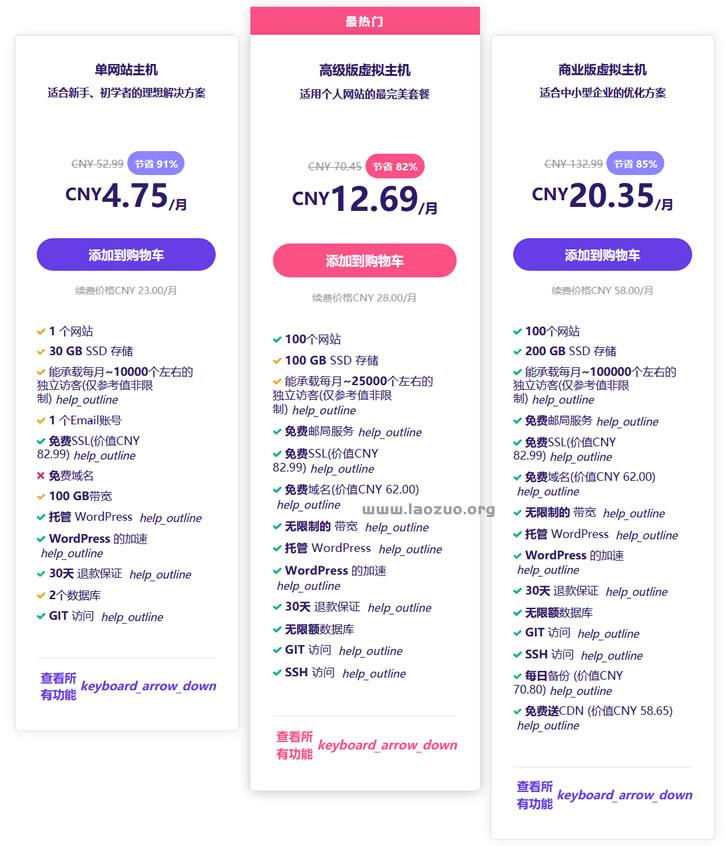This screenshot has width=725, height=846.
Task: Show help for 每日备份 in 商业版虚拟主机
Action: click(x=580, y=691)
